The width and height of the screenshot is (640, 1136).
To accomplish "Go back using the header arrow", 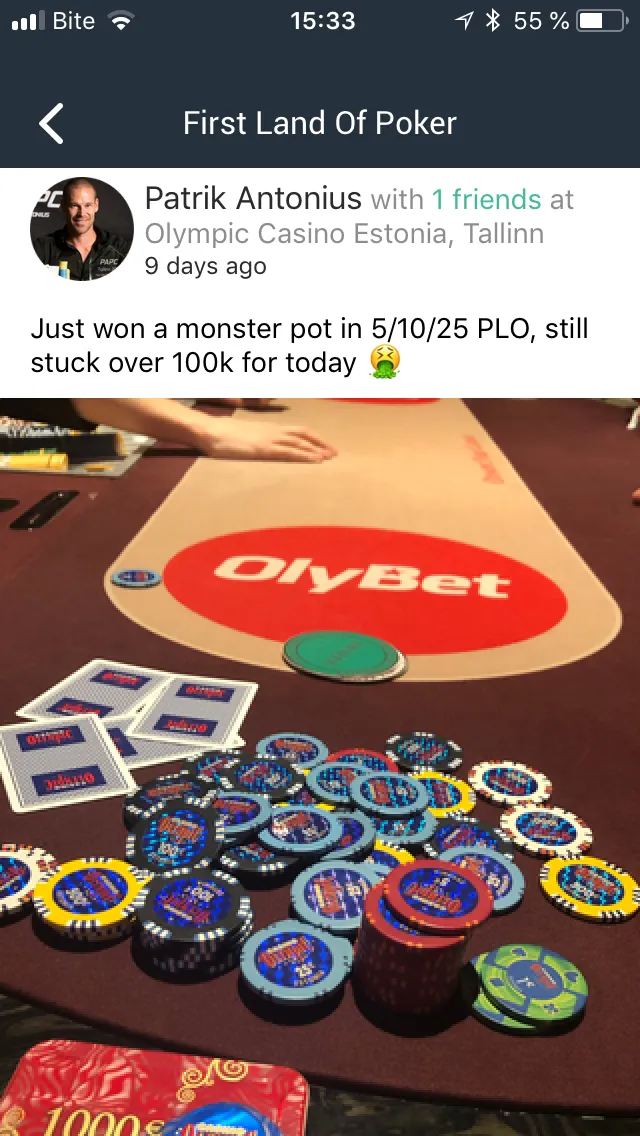I will point(51,124).
